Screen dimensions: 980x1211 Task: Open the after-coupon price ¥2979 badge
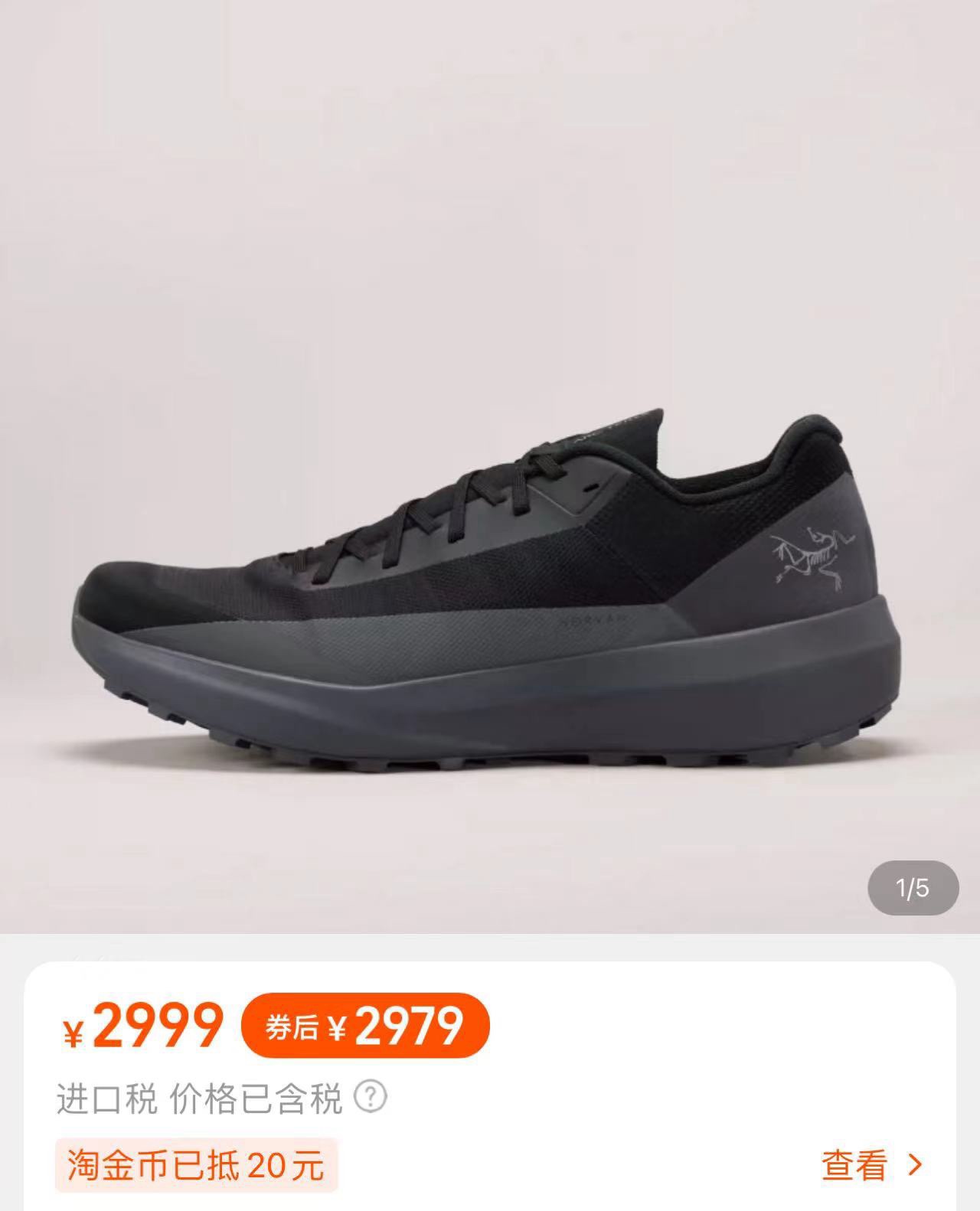click(365, 1026)
